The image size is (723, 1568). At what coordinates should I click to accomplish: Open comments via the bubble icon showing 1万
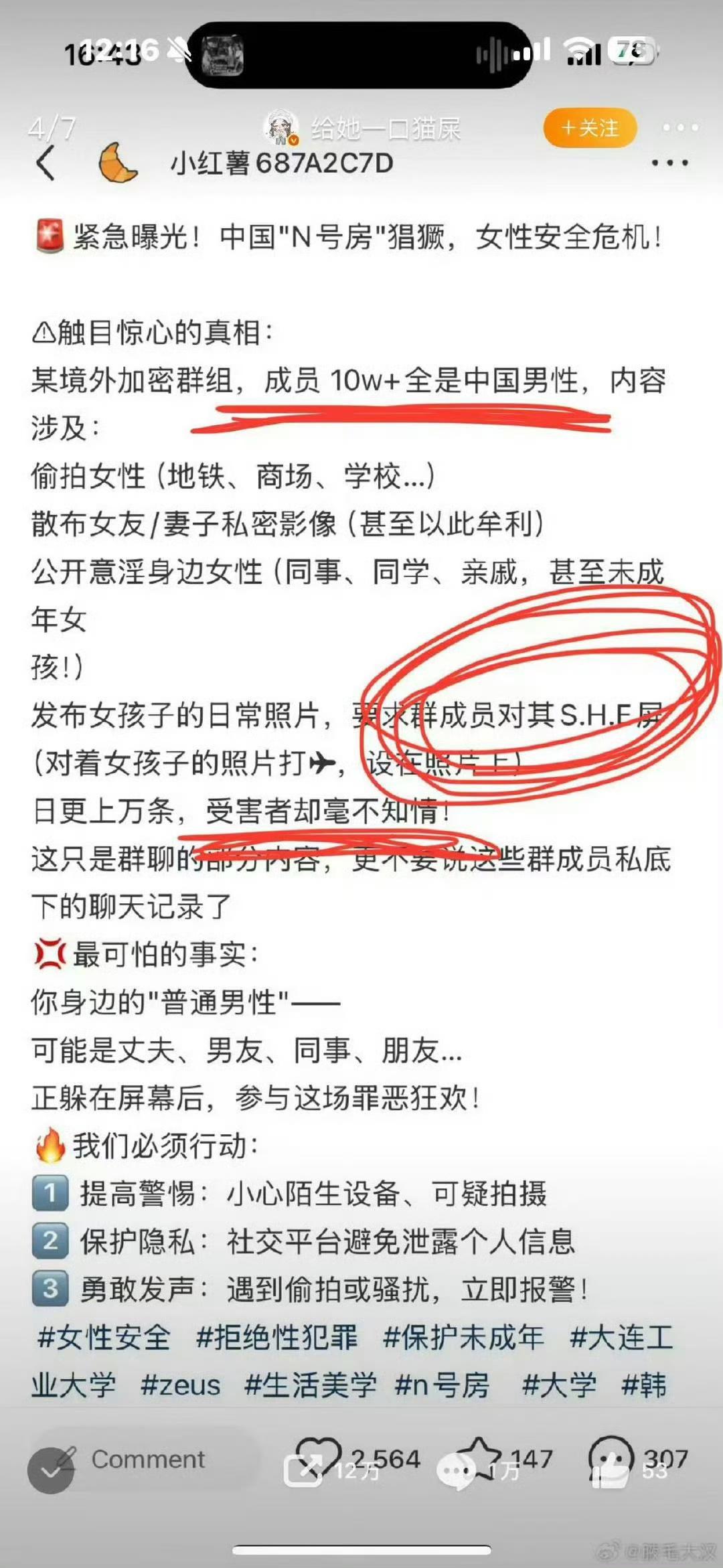click(x=457, y=1471)
